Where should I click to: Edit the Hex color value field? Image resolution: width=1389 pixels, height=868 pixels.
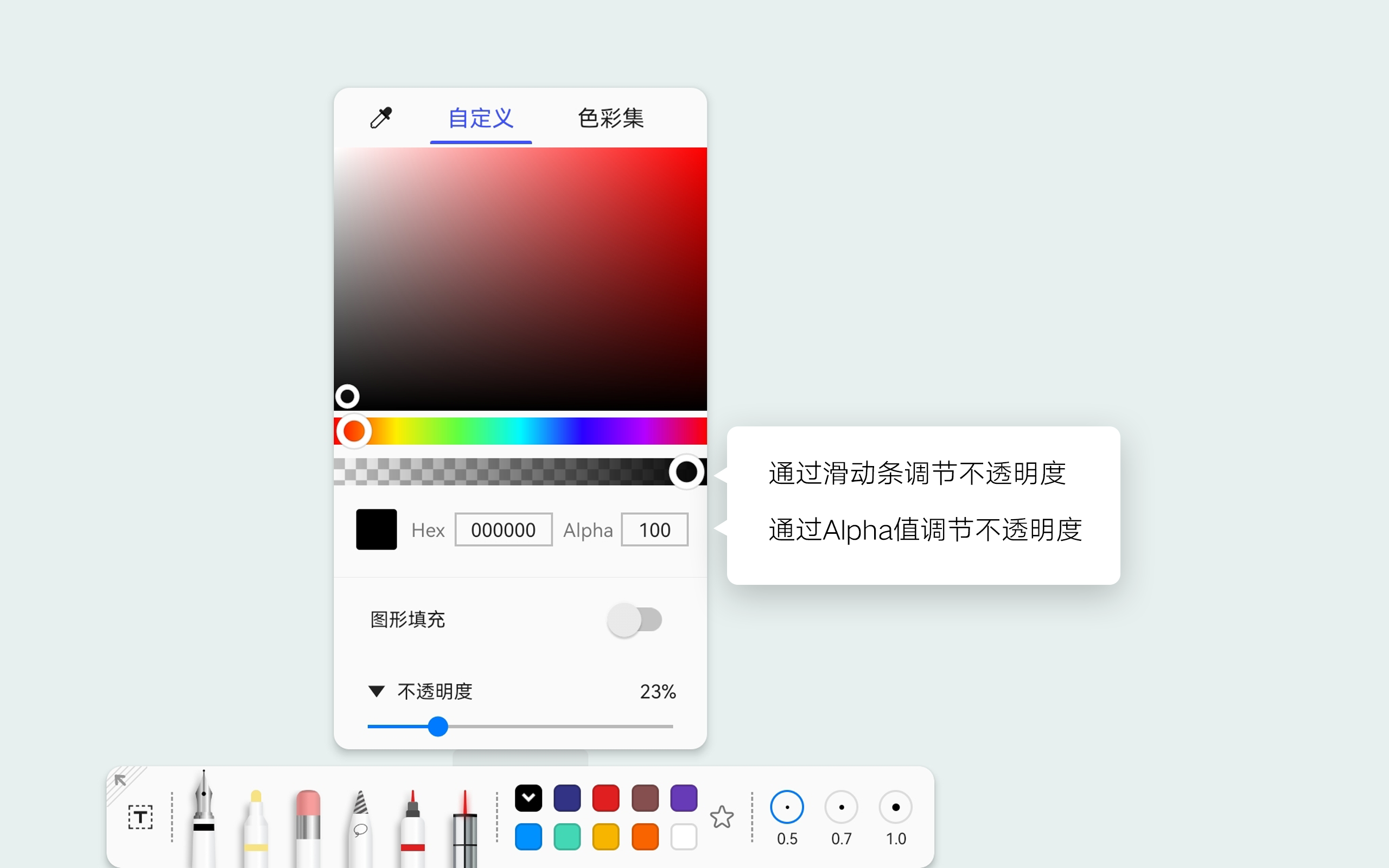tap(504, 529)
